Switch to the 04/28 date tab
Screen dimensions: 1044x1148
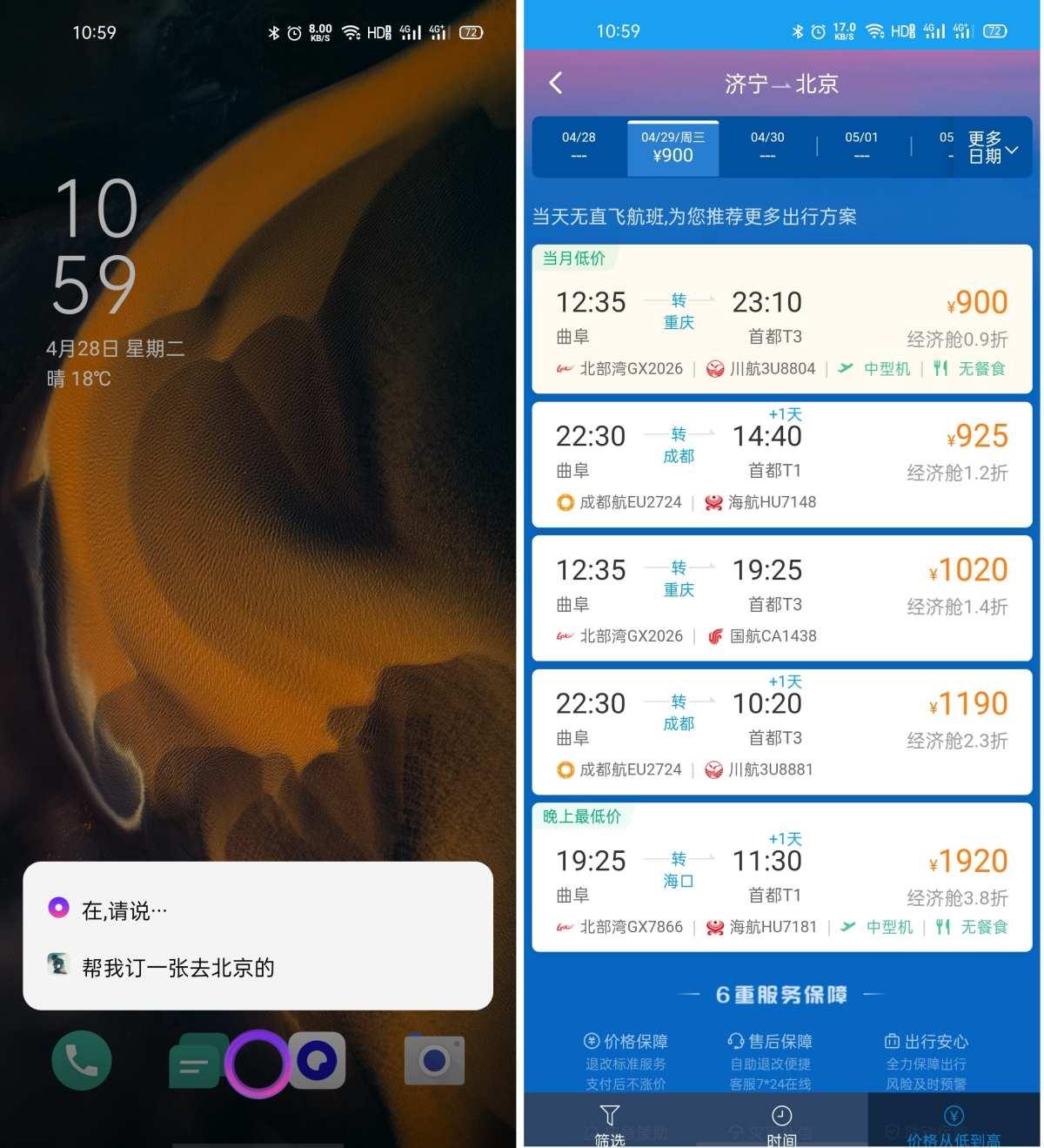[x=579, y=146]
